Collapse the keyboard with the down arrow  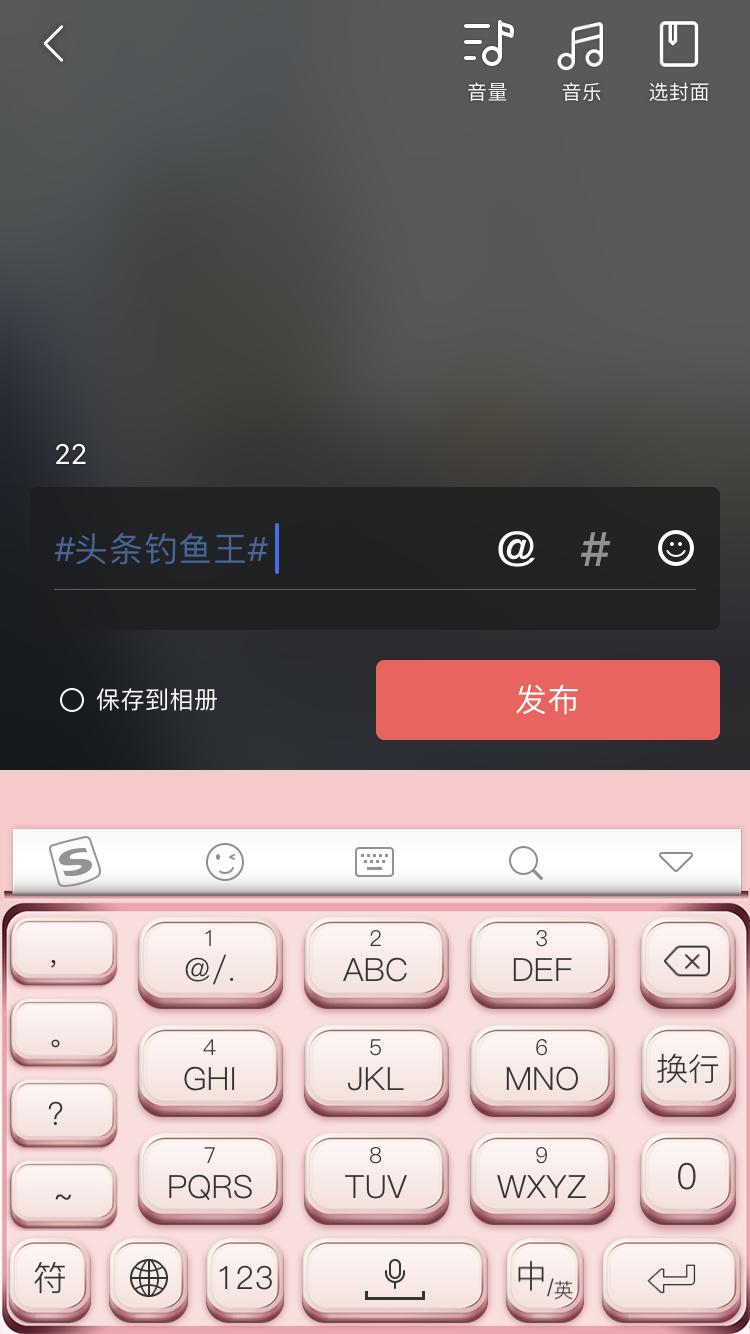676,861
